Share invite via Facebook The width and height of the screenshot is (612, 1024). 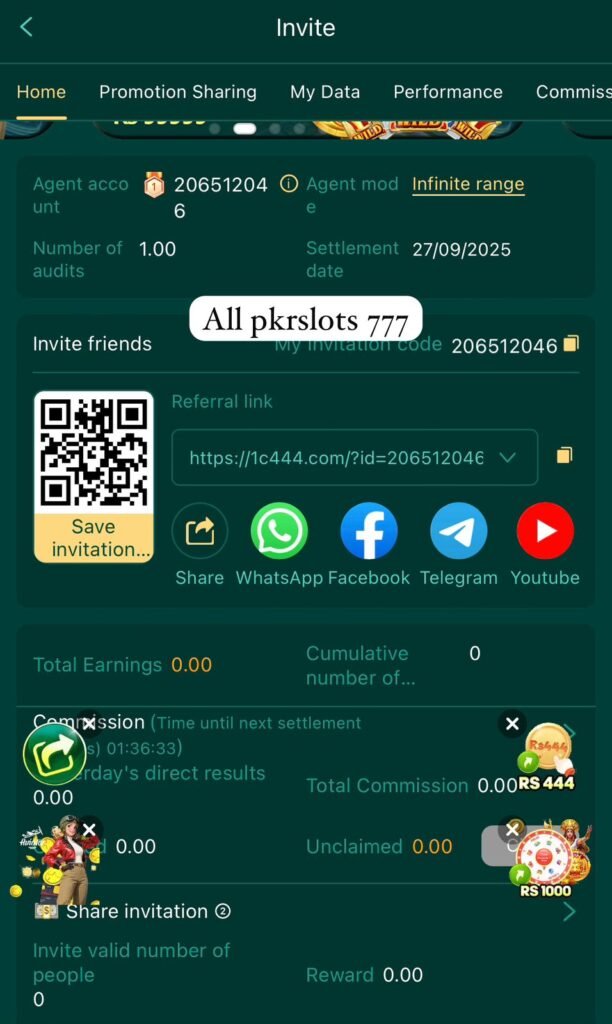click(x=369, y=531)
